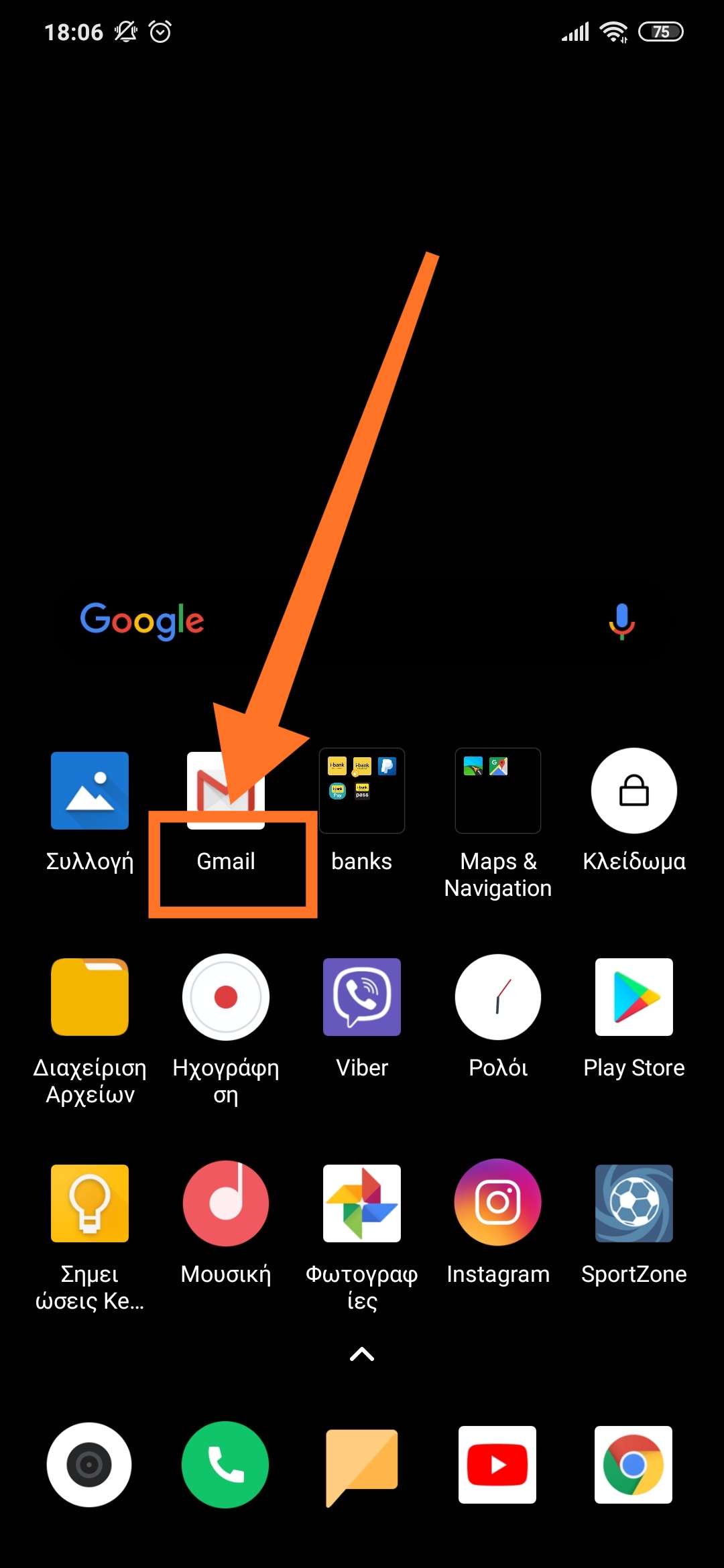Open the Σημειώσεις Keep notes app

90,1203
